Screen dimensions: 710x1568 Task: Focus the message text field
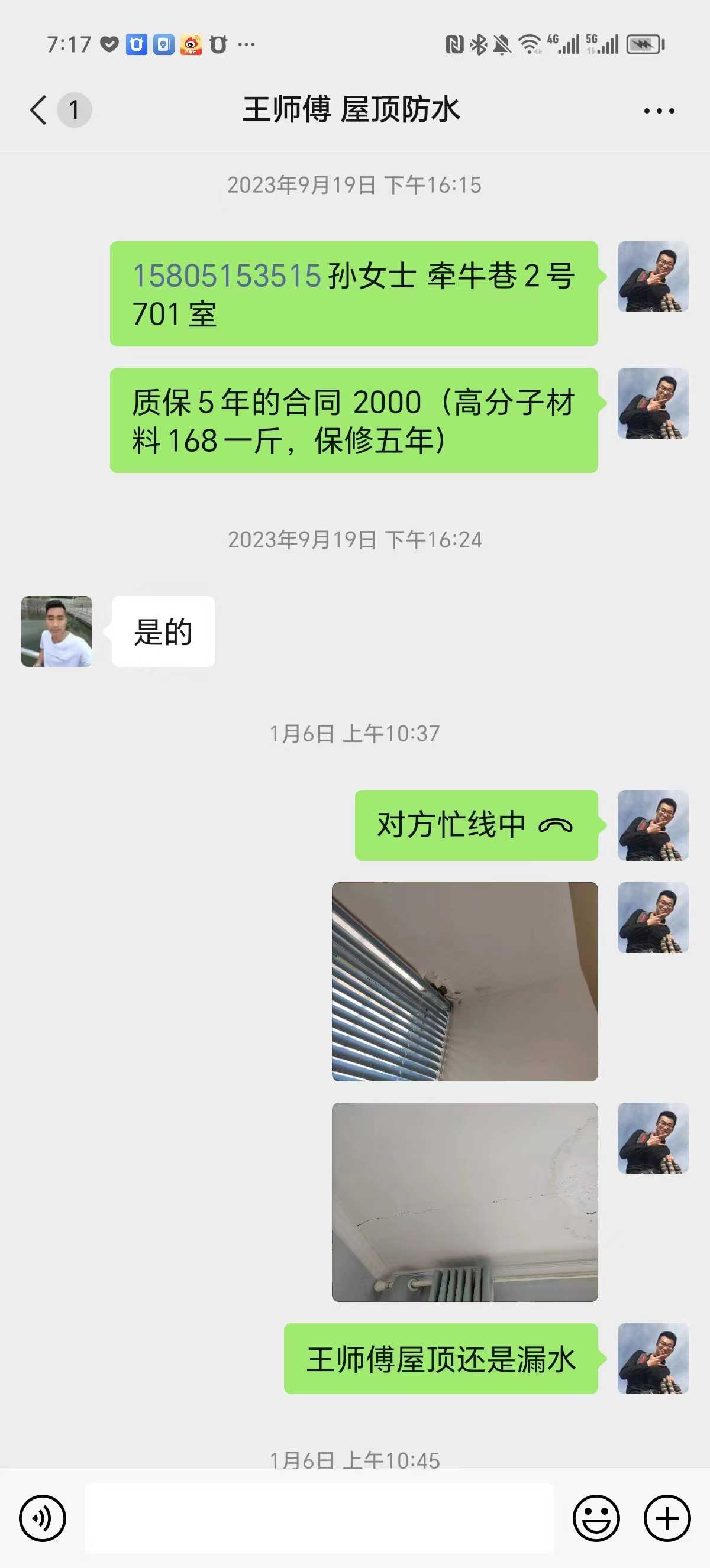[x=318, y=1518]
